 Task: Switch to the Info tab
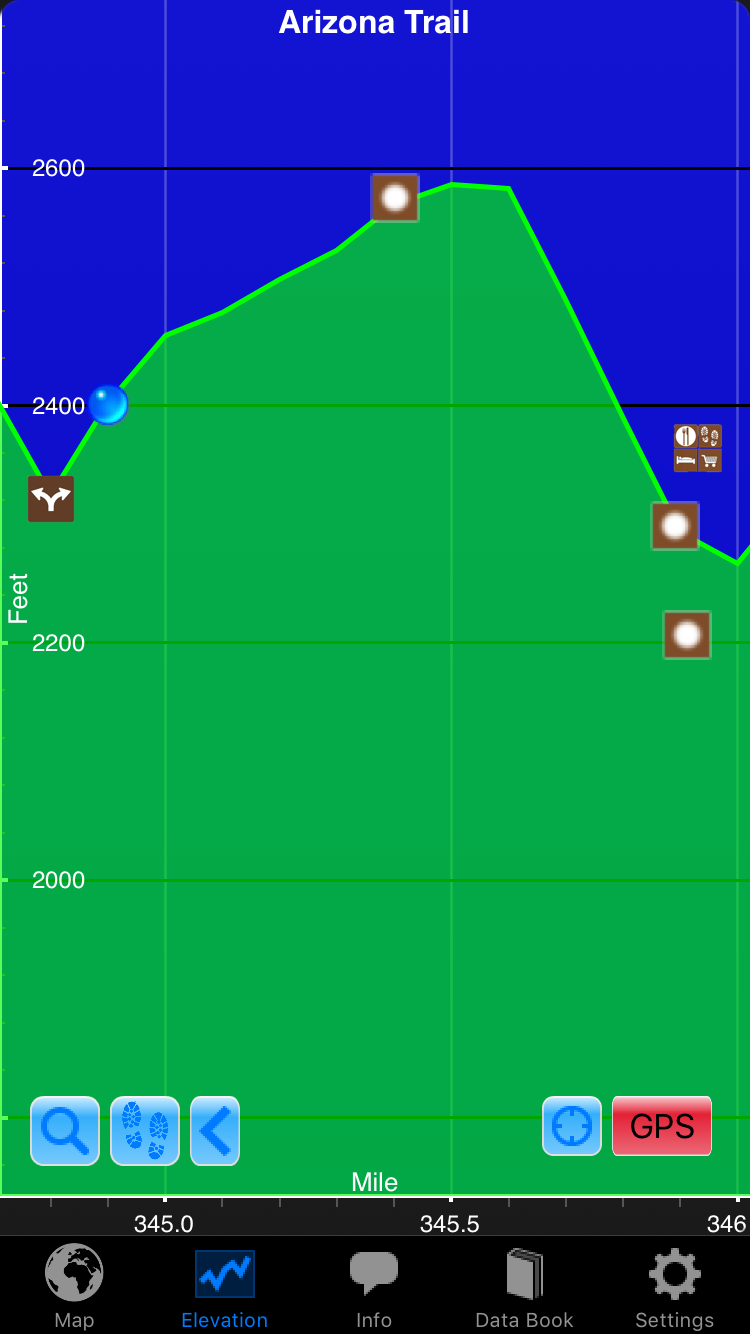[x=374, y=1287]
